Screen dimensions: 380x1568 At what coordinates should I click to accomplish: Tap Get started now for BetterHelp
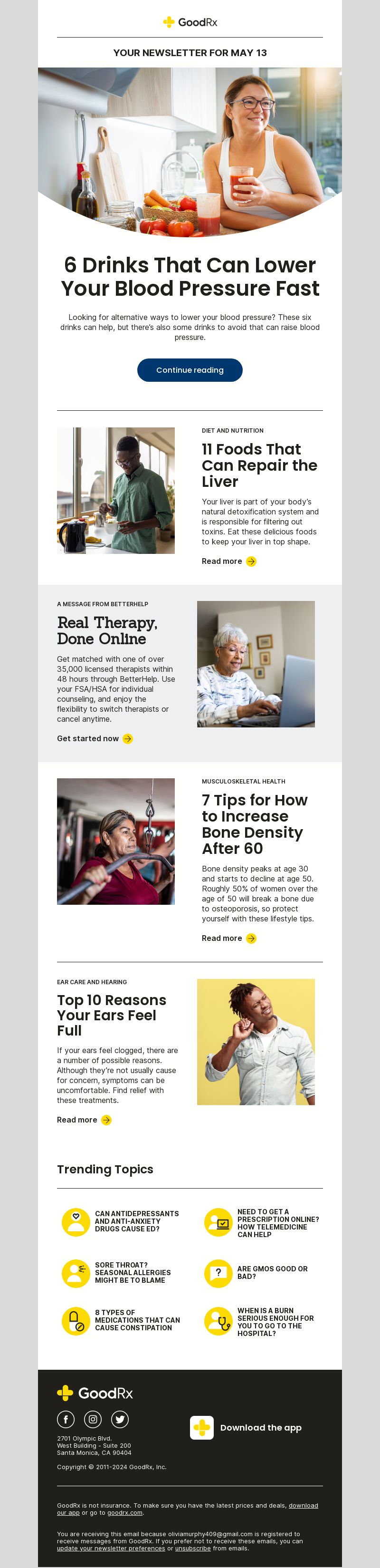(x=94, y=738)
